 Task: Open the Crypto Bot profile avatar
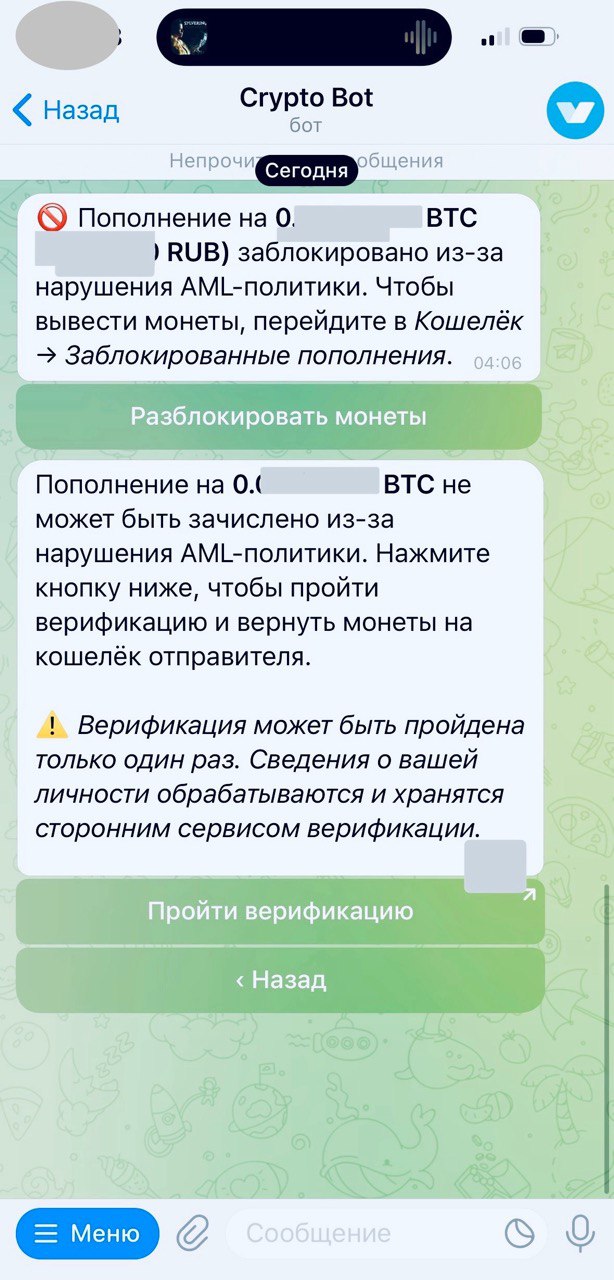tap(574, 110)
